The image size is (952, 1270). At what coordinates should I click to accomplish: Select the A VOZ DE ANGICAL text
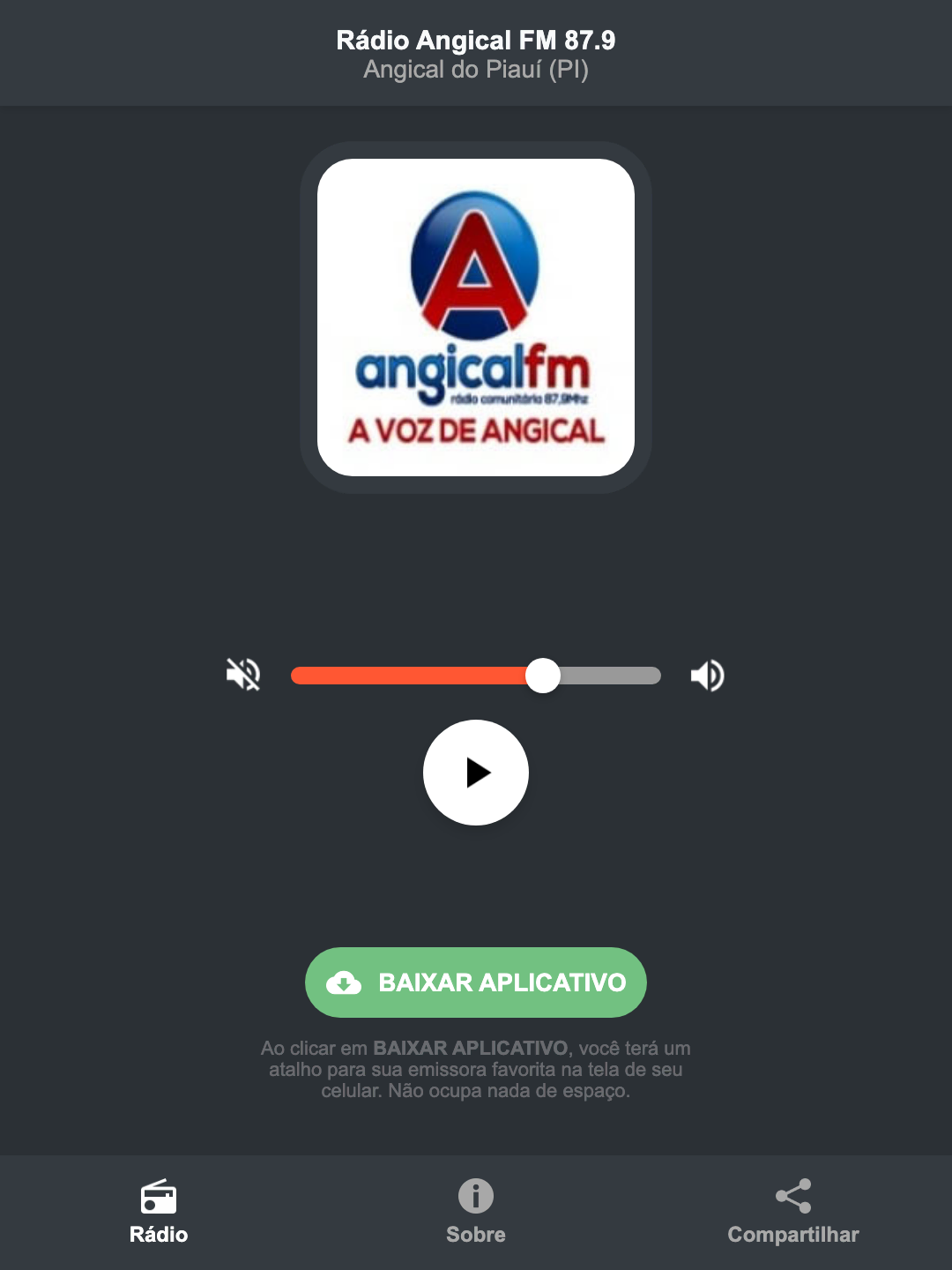click(475, 431)
